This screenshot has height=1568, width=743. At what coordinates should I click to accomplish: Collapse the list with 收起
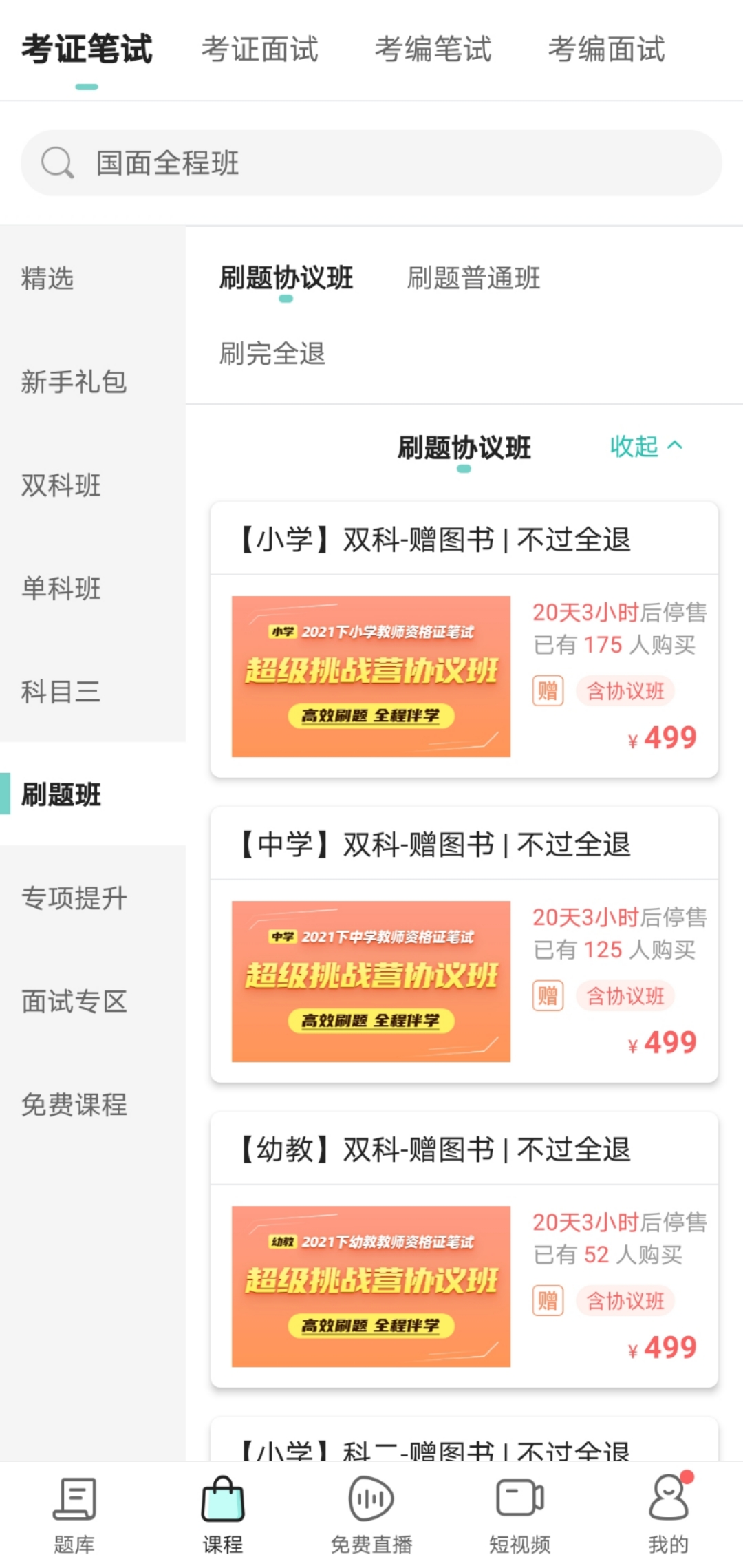coord(645,446)
